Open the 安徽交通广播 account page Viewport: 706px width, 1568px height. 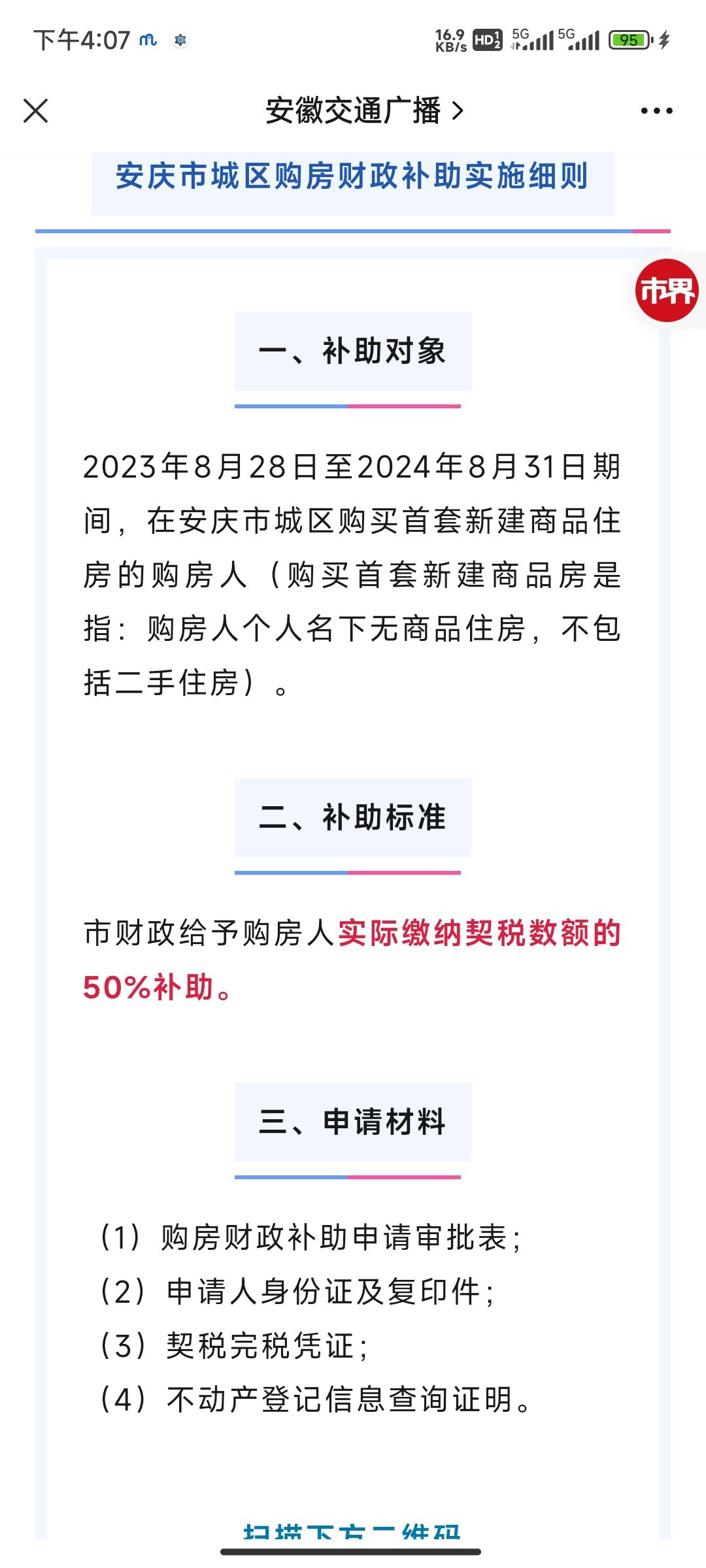tap(363, 110)
